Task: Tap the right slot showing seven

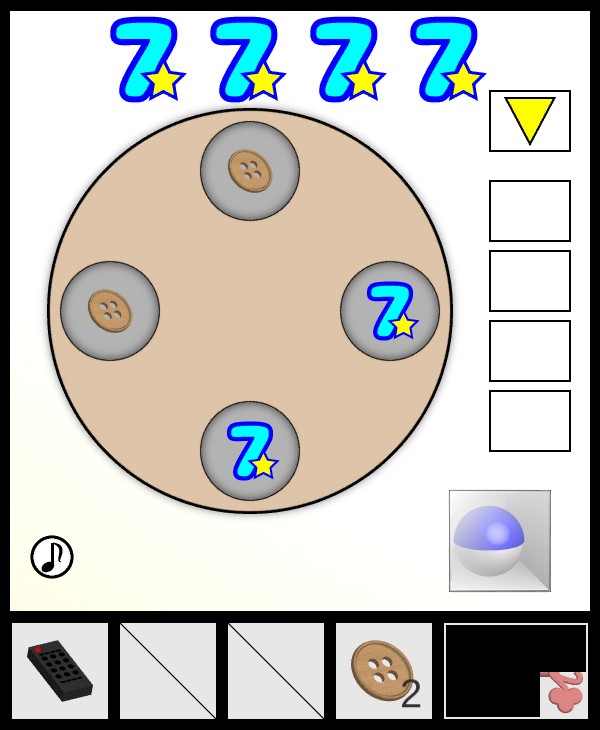Action: (390, 311)
